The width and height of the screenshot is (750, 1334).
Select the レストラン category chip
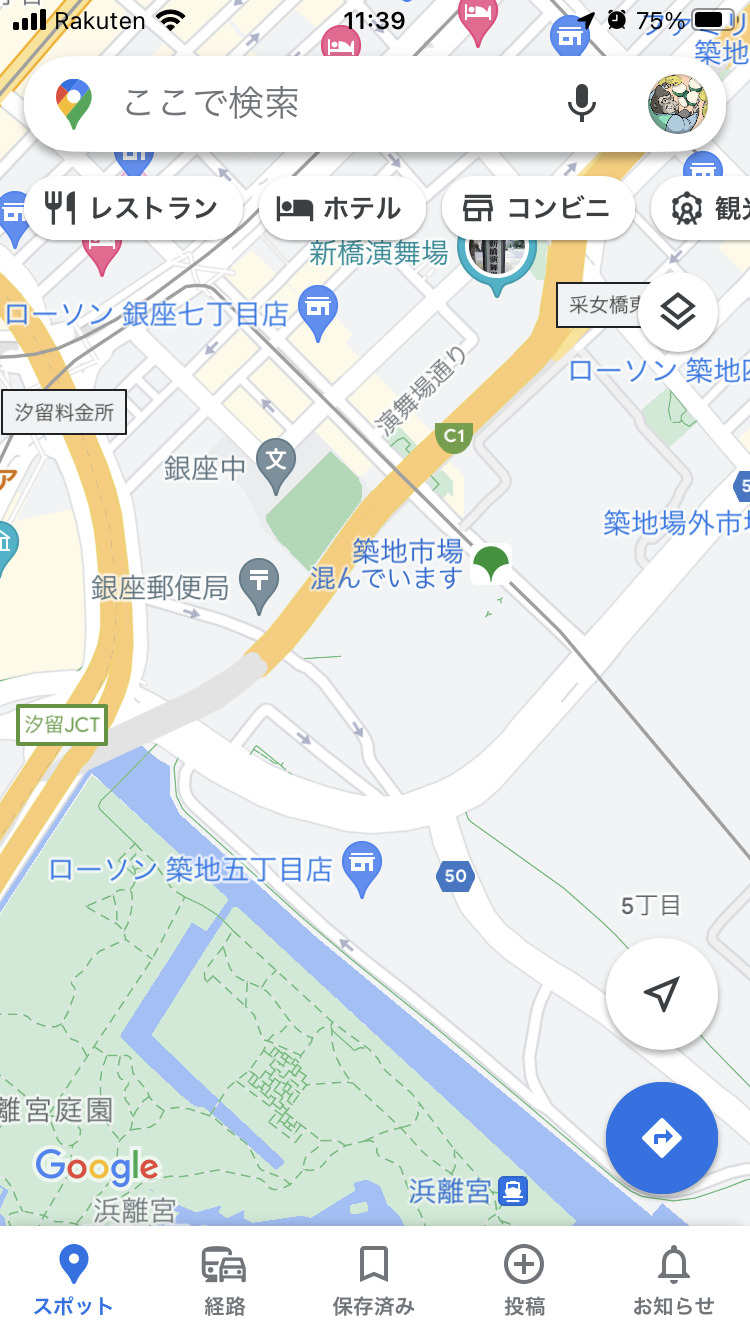pyautogui.click(x=132, y=208)
